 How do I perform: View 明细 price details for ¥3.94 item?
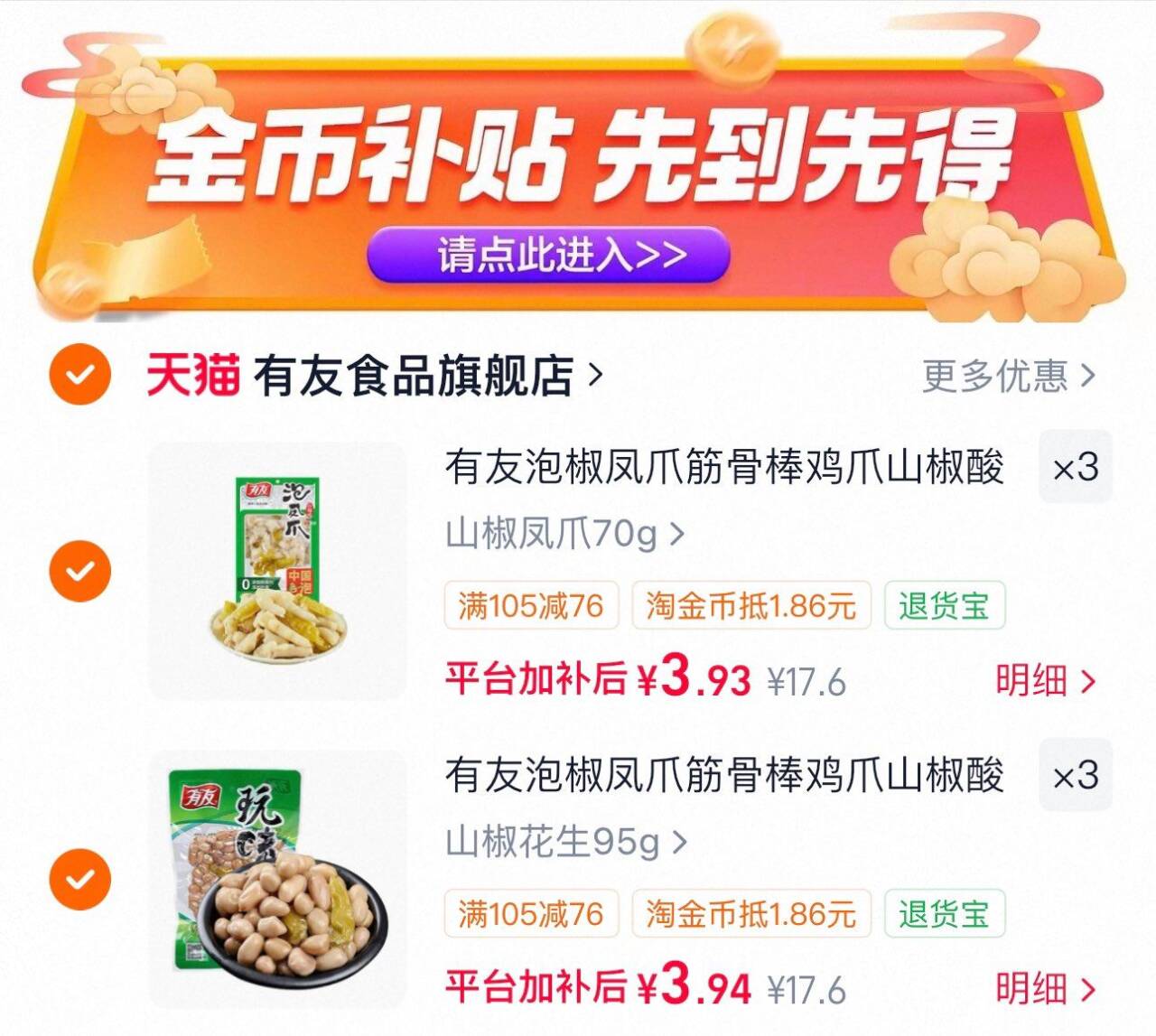tap(1046, 989)
